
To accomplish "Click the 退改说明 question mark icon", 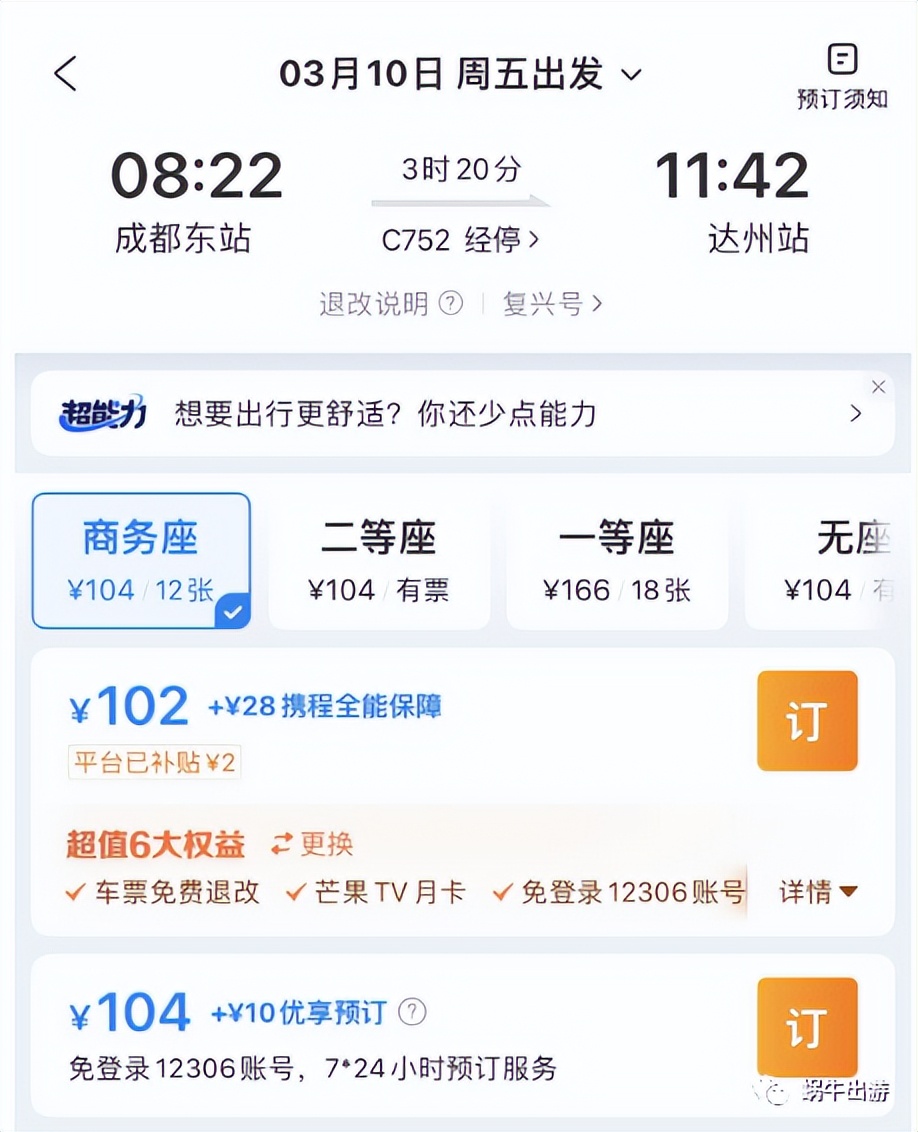I will [x=449, y=303].
